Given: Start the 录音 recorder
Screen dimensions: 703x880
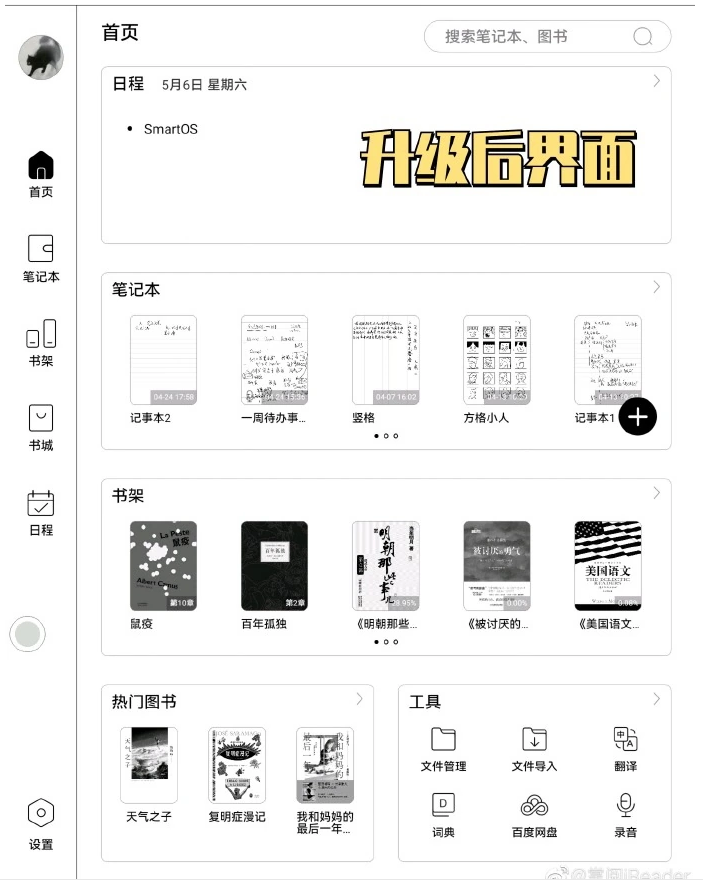Looking at the screenshot, I should (625, 814).
